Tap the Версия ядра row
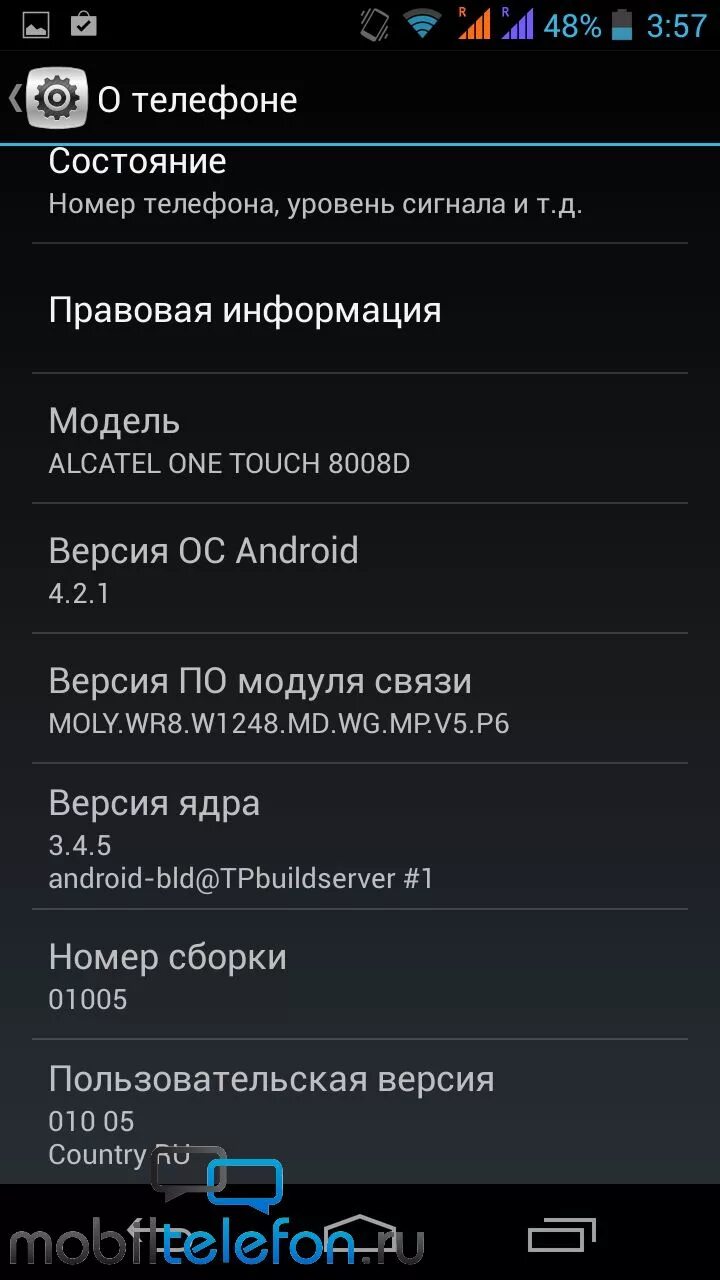 pos(360,837)
